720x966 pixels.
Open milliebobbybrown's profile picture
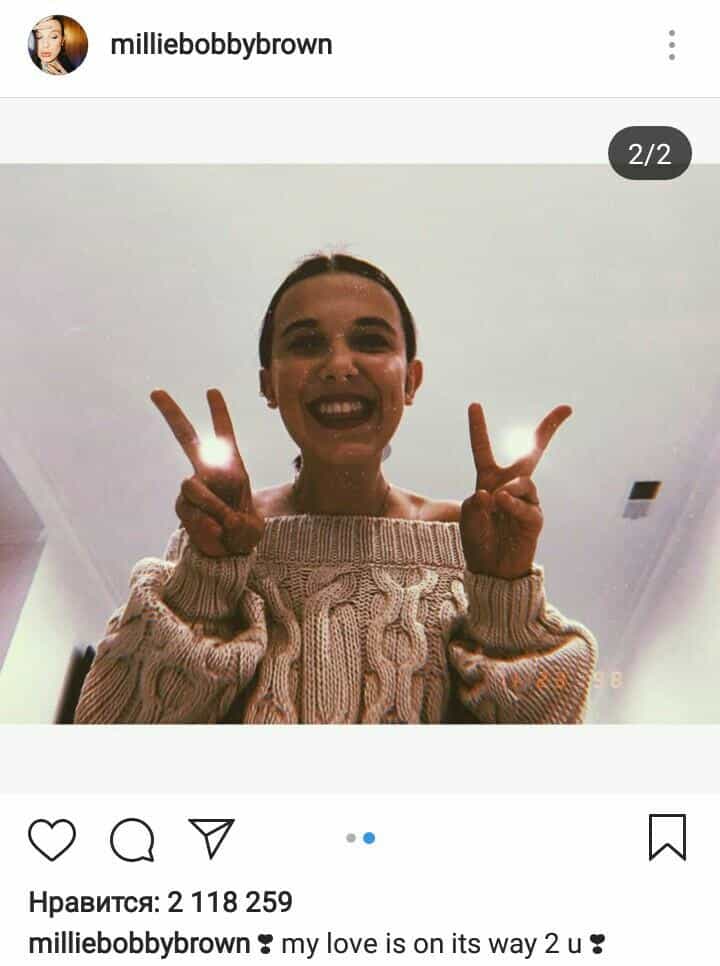pos(58,46)
